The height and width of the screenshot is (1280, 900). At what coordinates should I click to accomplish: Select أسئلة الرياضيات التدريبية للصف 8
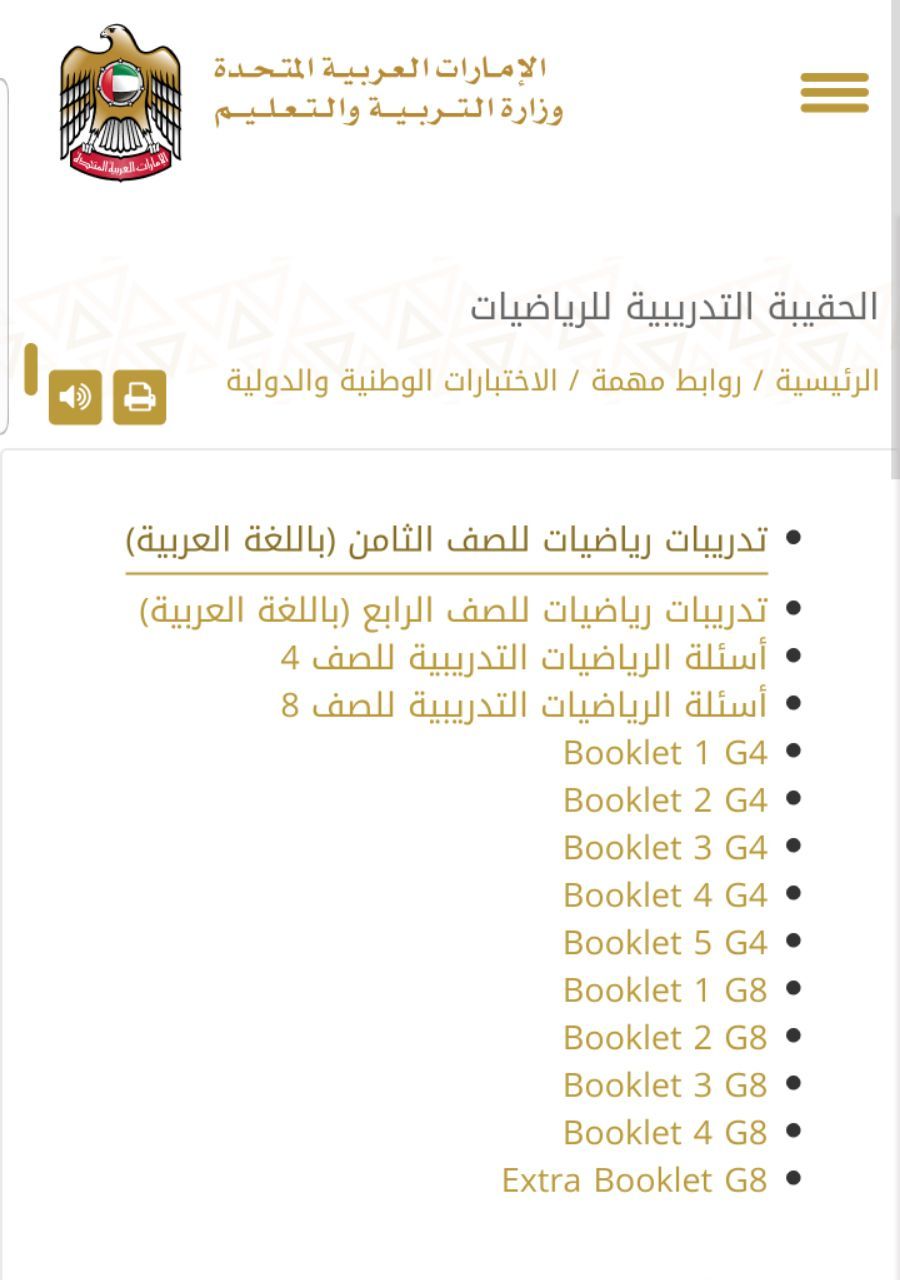[x=524, y=705]
